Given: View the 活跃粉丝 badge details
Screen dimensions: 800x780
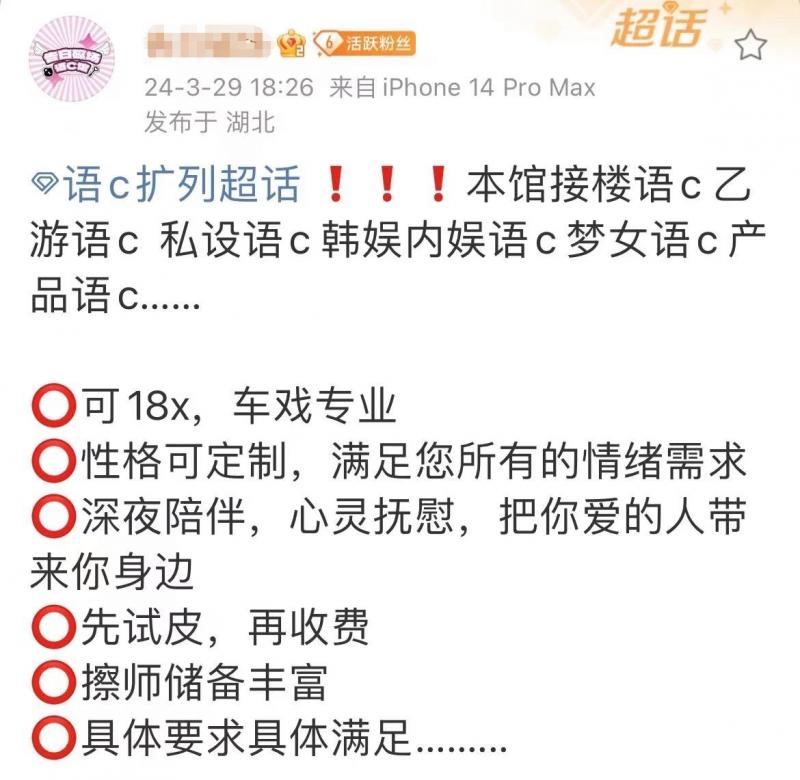Looking at the screenshot, I should coord(363,44).
